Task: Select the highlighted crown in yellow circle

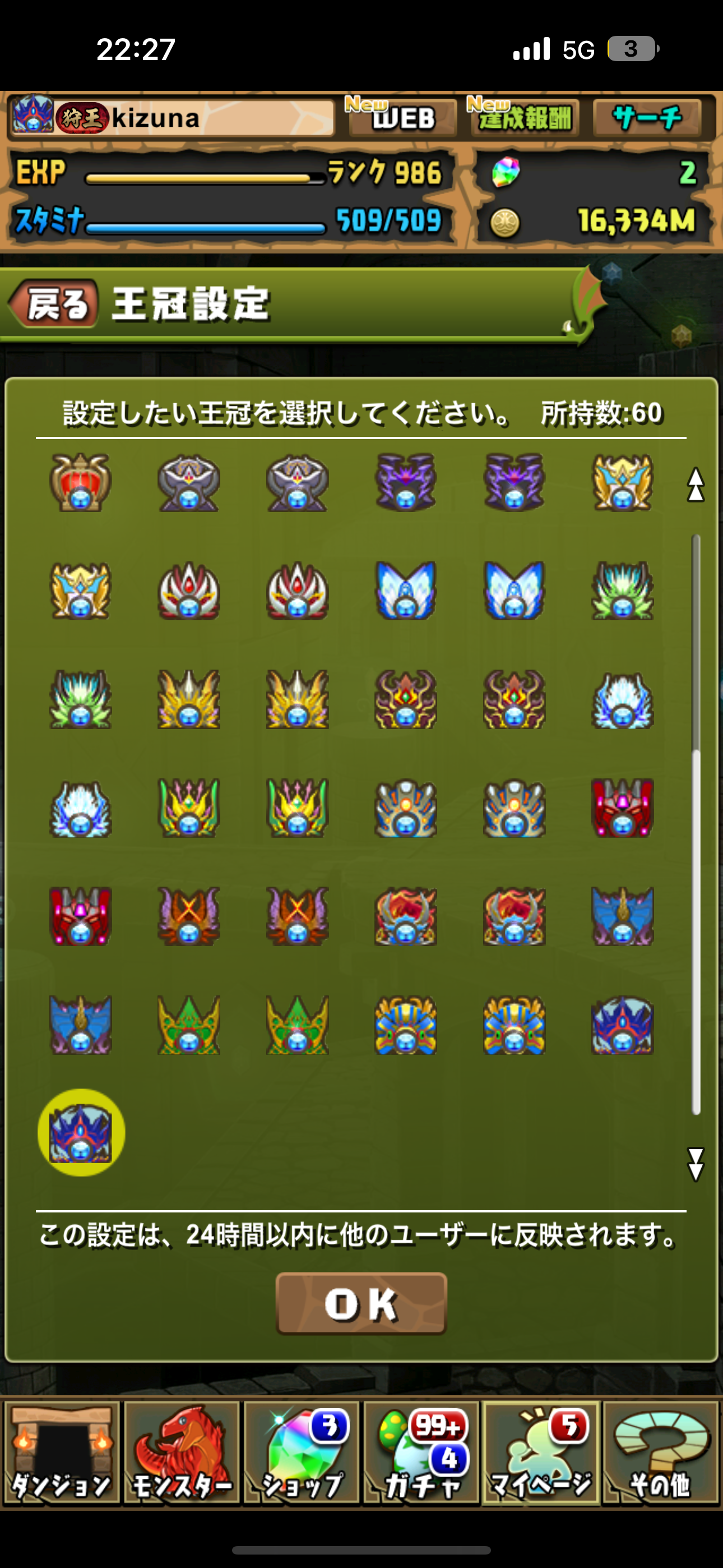Action: [x=81, y=1133]
